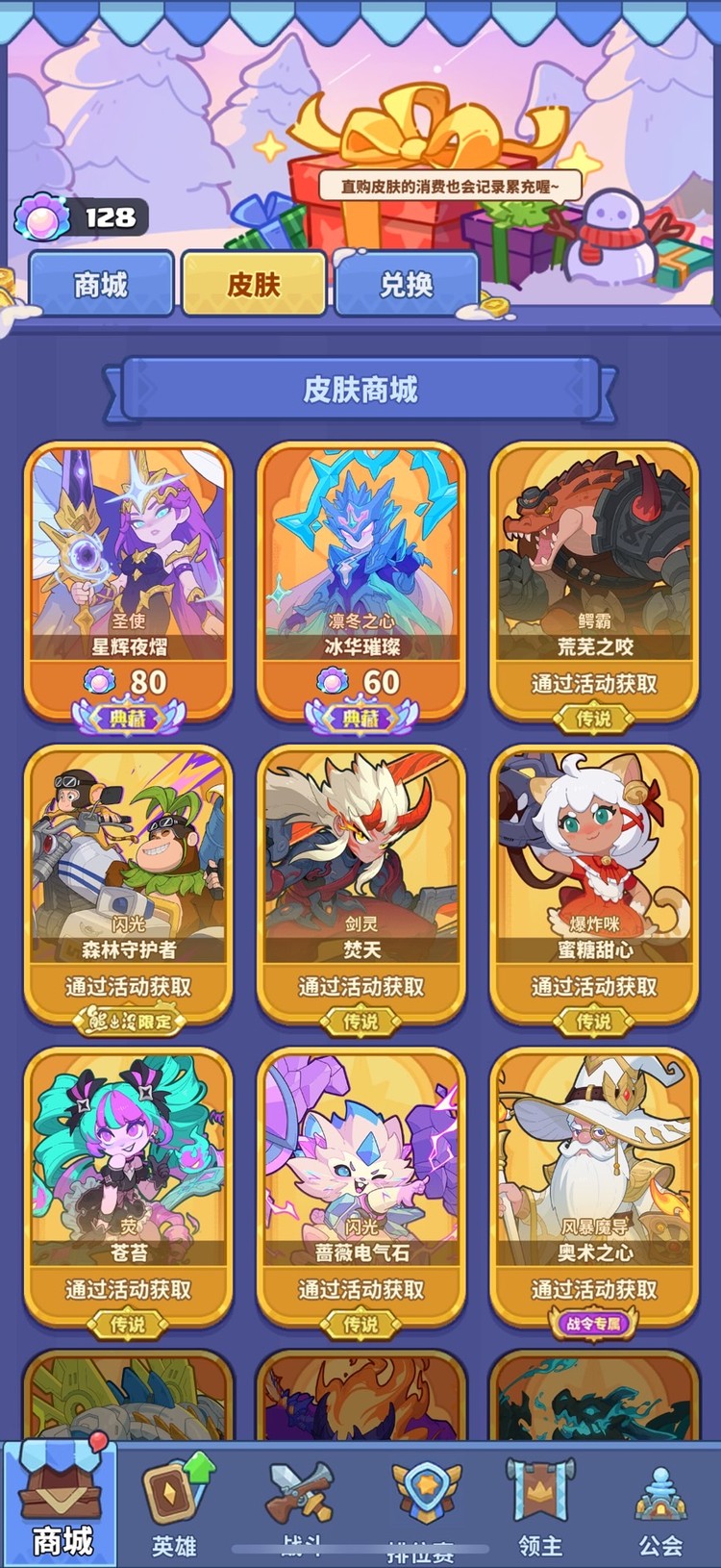Open the 奥术之心 skin card
Screen dimensions: 721x1568
pos(594,1183)
